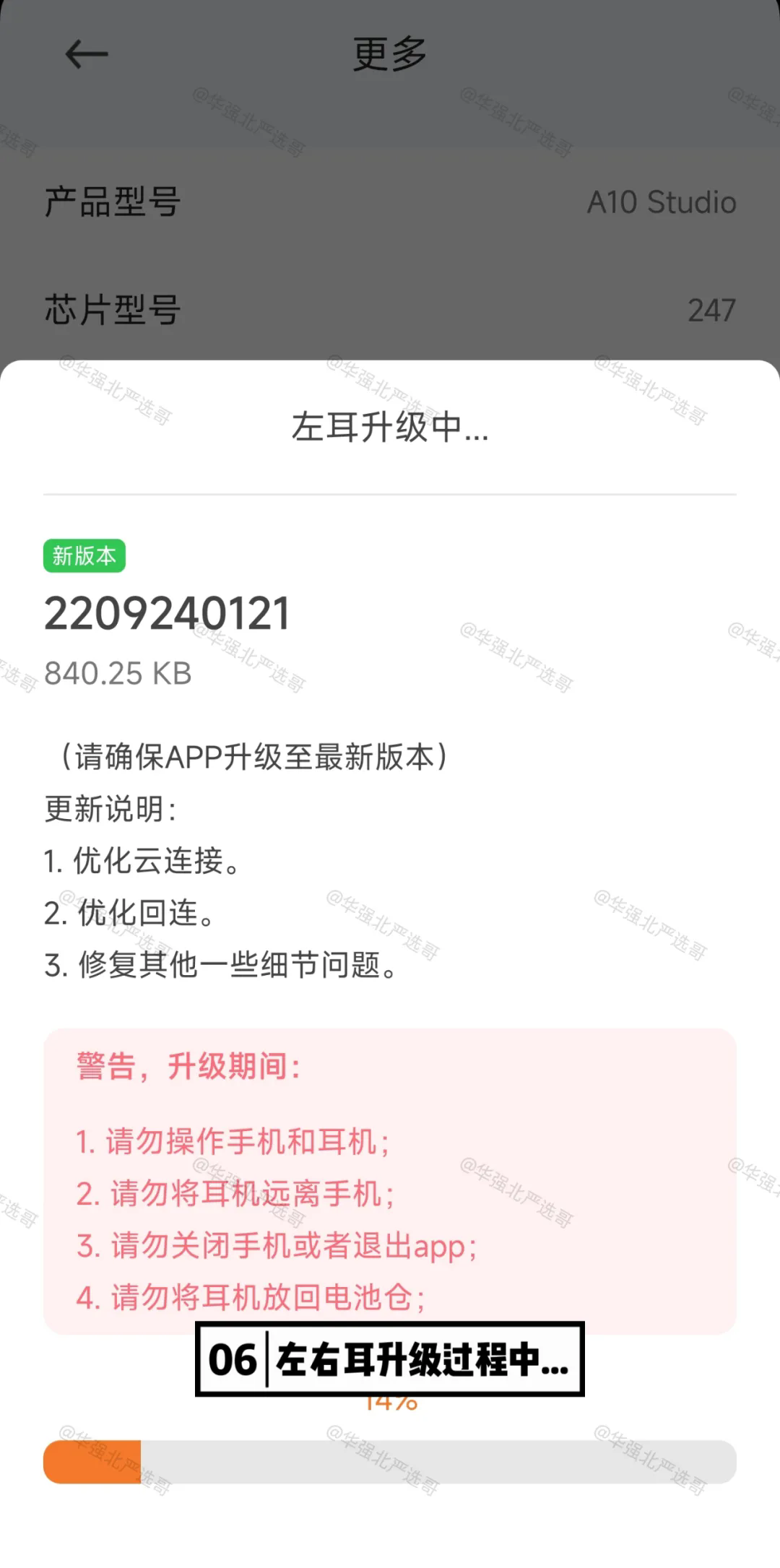
Task: Tap the back arrow beside 更多
Action: click(x=86, y=54)
